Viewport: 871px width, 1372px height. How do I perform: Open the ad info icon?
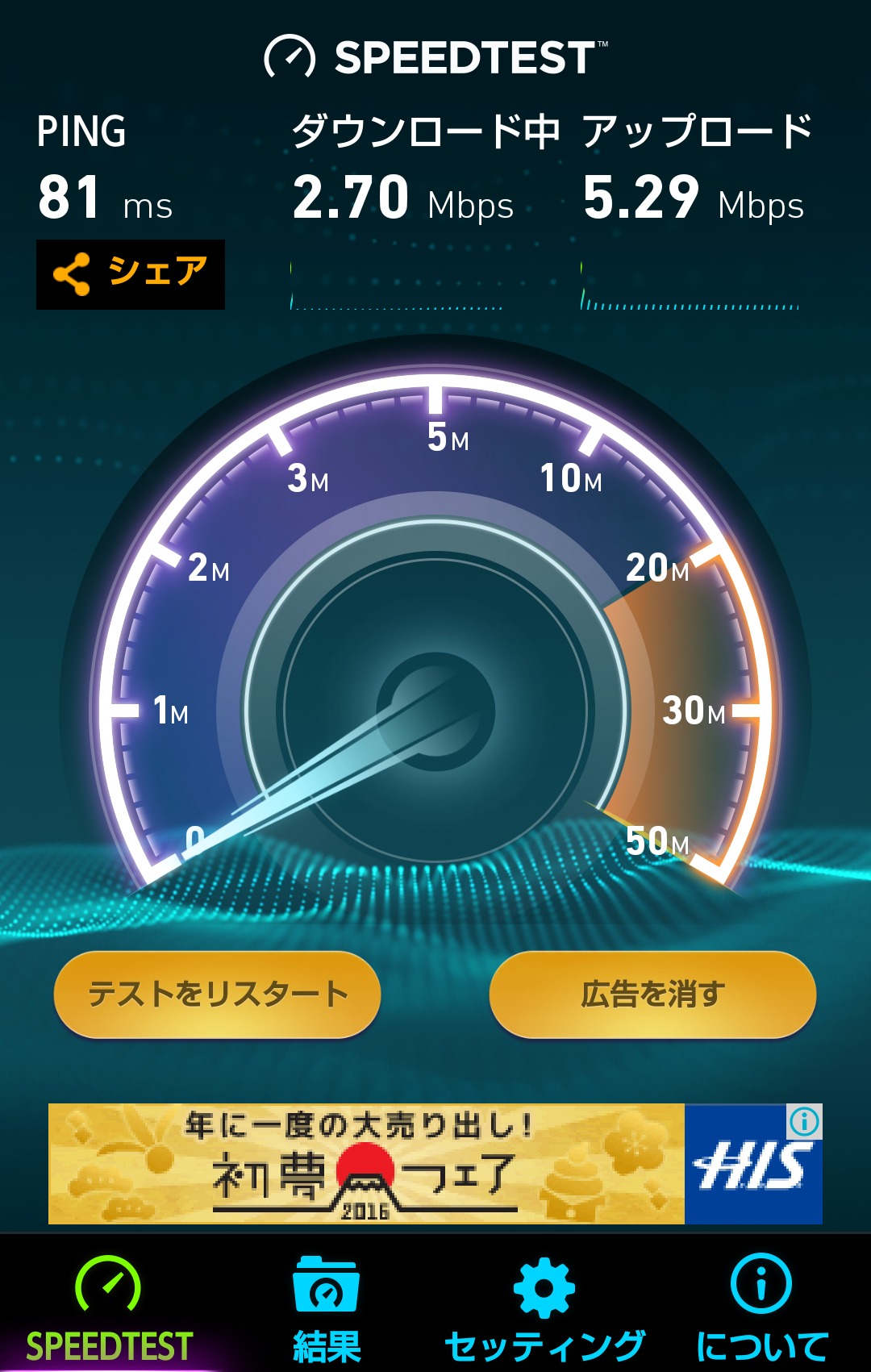tap(804, 1121)
